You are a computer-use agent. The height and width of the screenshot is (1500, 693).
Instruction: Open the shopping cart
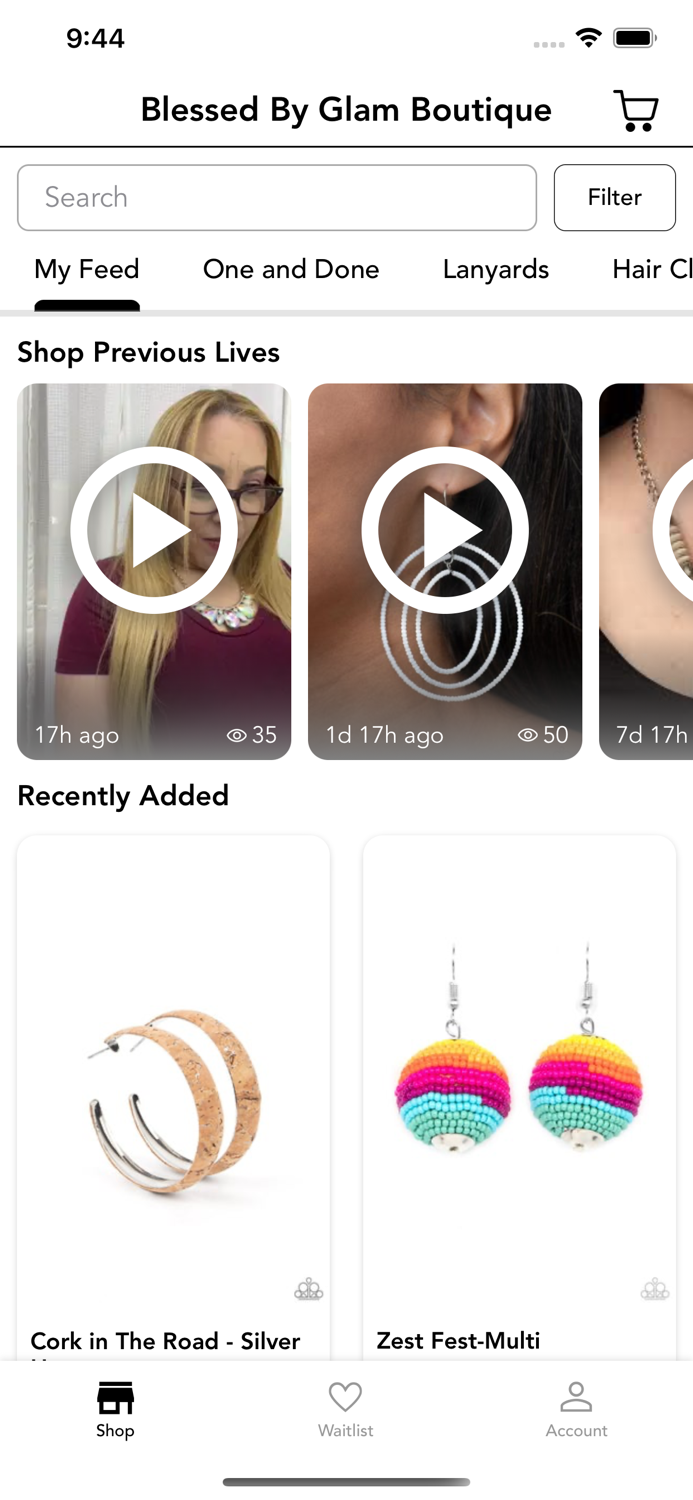636,110
